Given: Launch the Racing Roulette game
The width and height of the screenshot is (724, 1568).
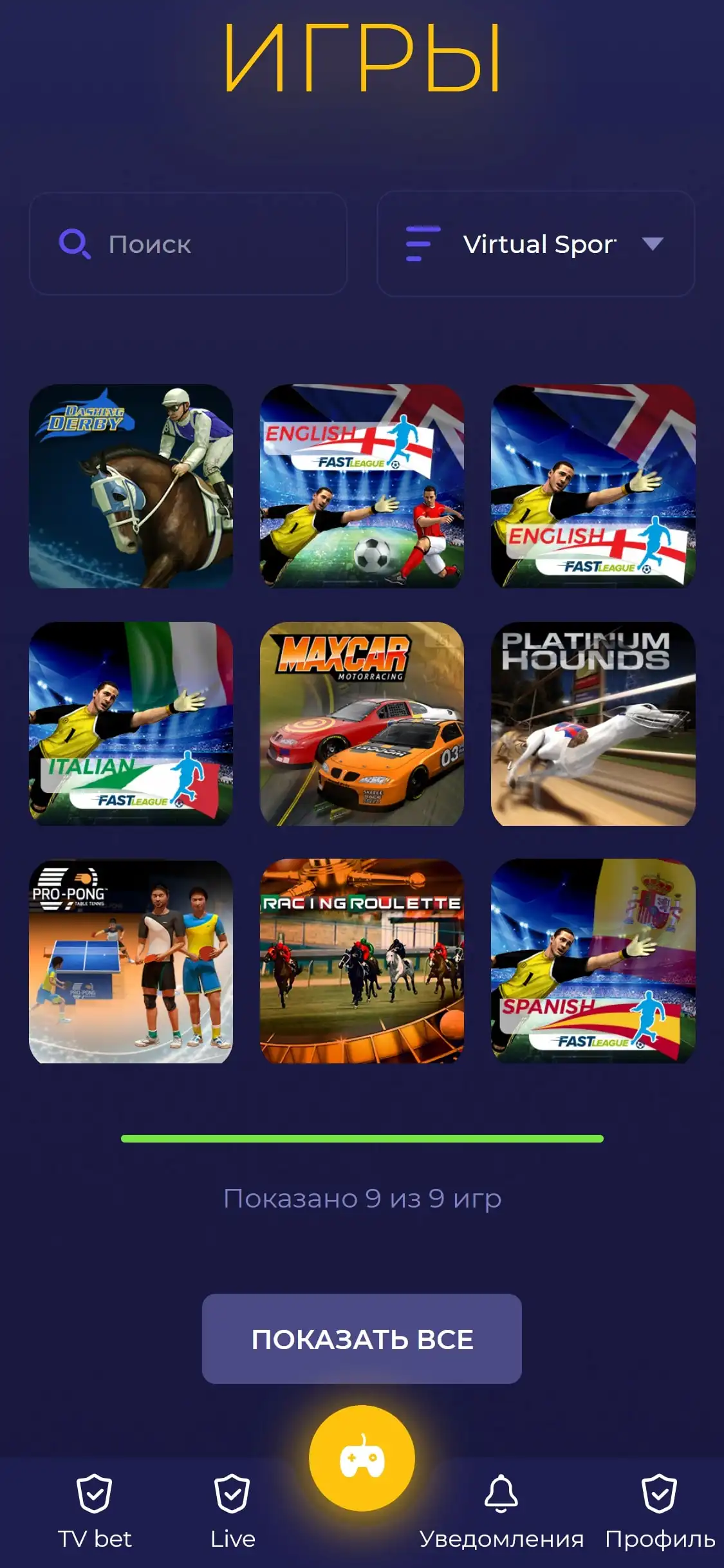Looking at the screenshot, I should pyautogui.click(x=362, y=961).
